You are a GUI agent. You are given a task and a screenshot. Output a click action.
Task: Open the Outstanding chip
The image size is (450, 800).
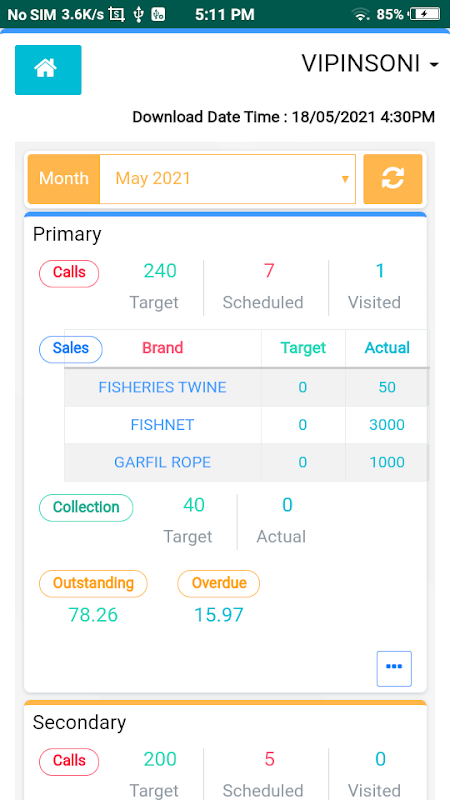pos(93,584)
